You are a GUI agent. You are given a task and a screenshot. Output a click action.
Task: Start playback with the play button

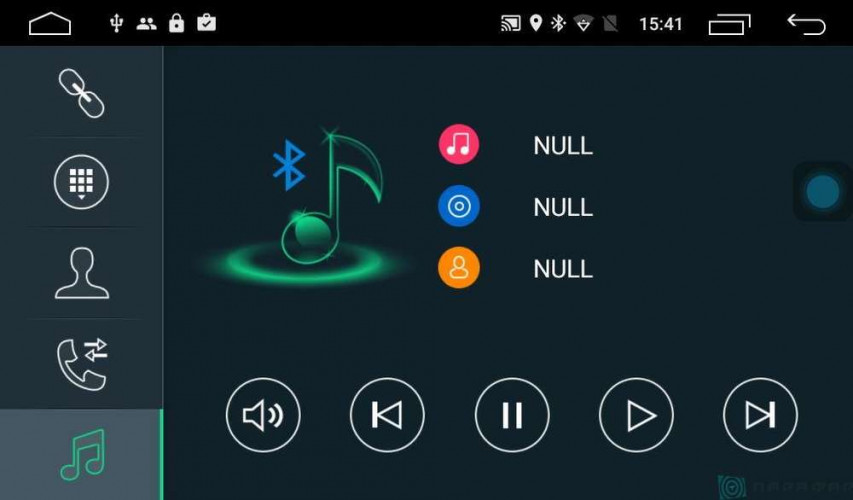pyautogui.click(x=636, y=415)
